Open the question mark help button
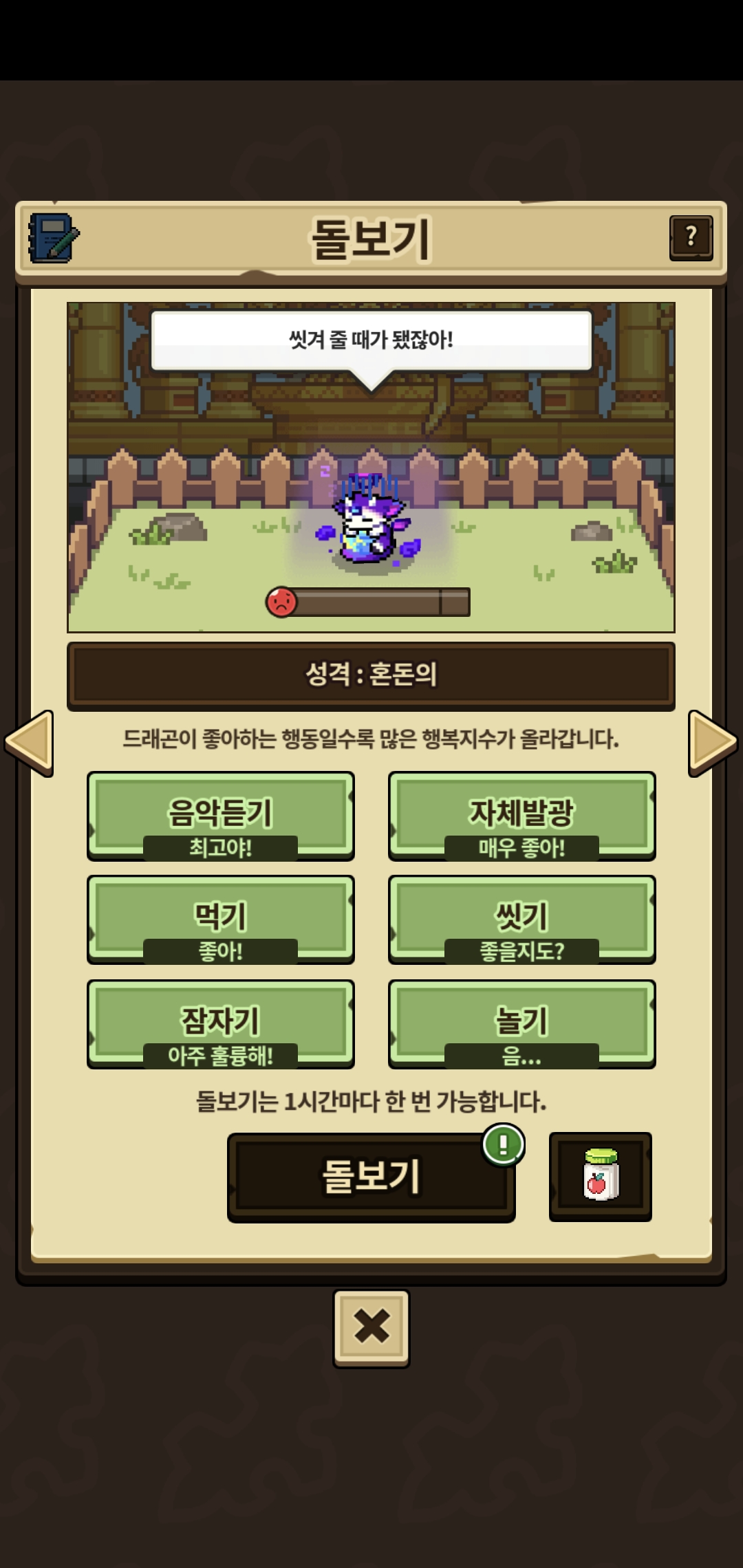The image size is (743, 1568). 691,237
